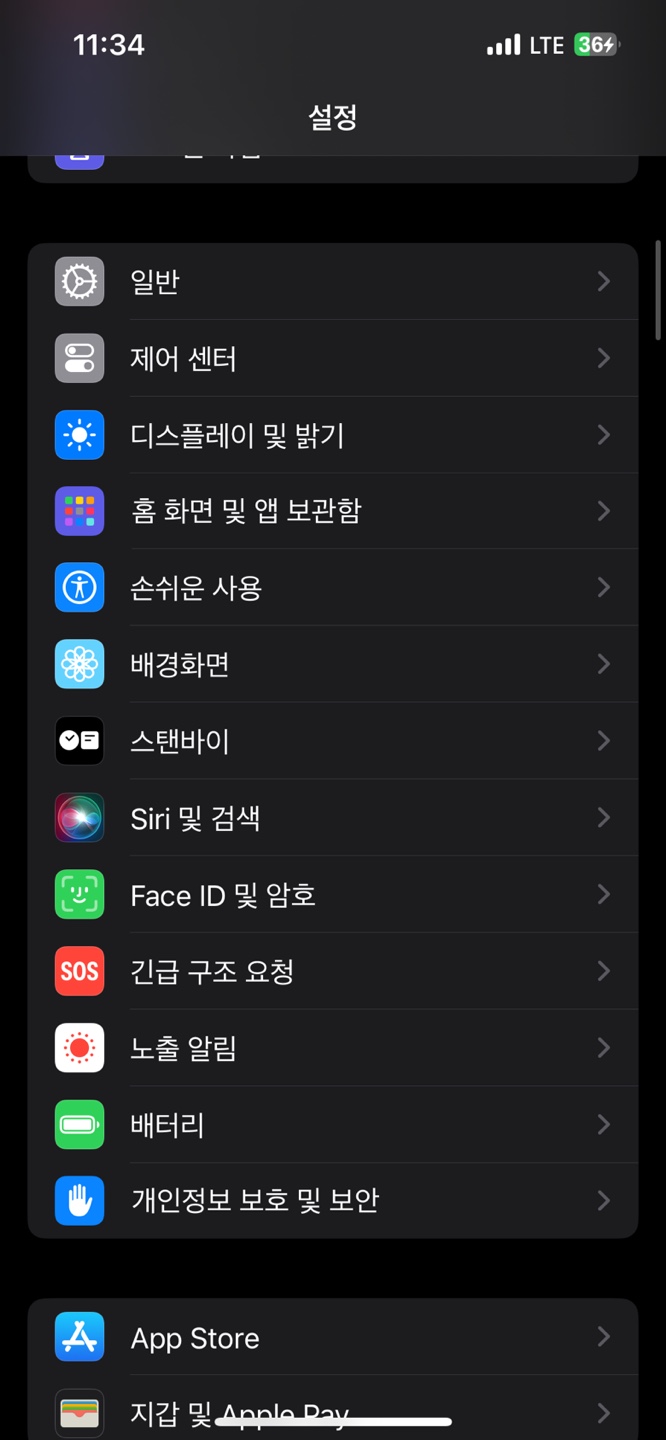The image size is (666, 1440).
Task: Tap the 스탠바이 row
Action: (x=332, y=741)
